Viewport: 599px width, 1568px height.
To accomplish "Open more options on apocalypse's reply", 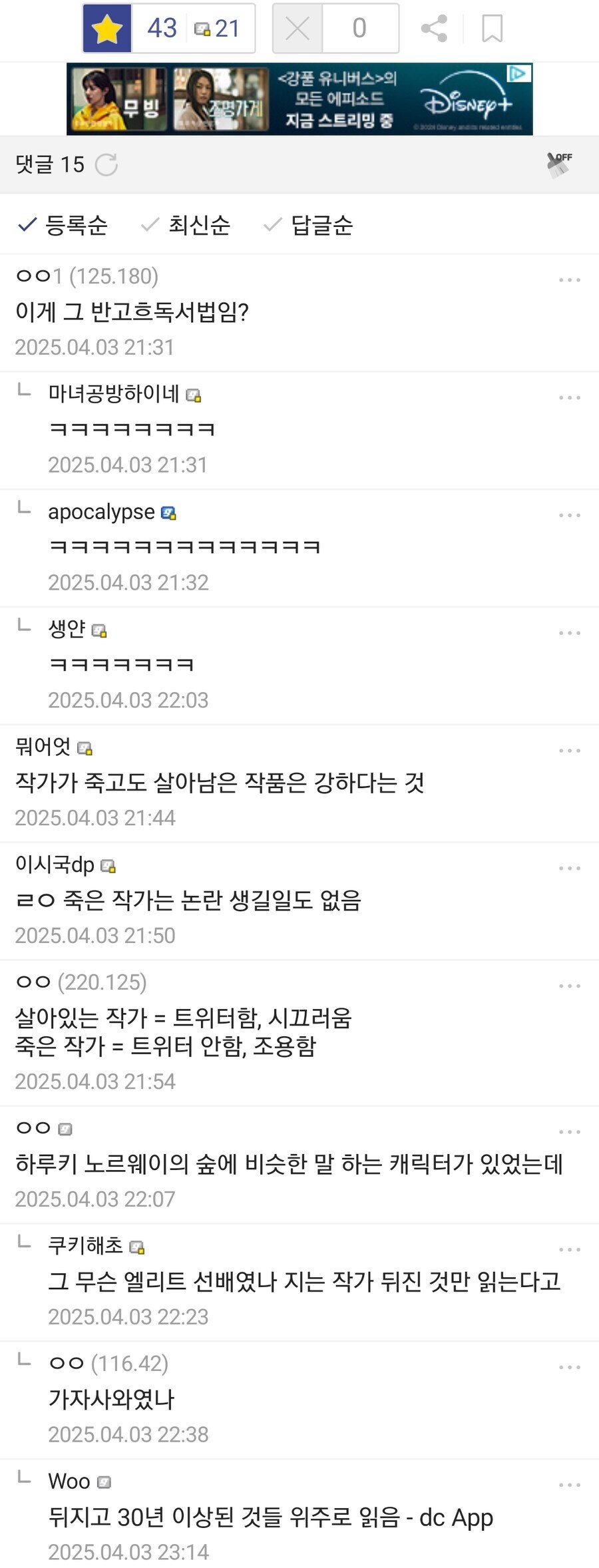I will [570, 516].
